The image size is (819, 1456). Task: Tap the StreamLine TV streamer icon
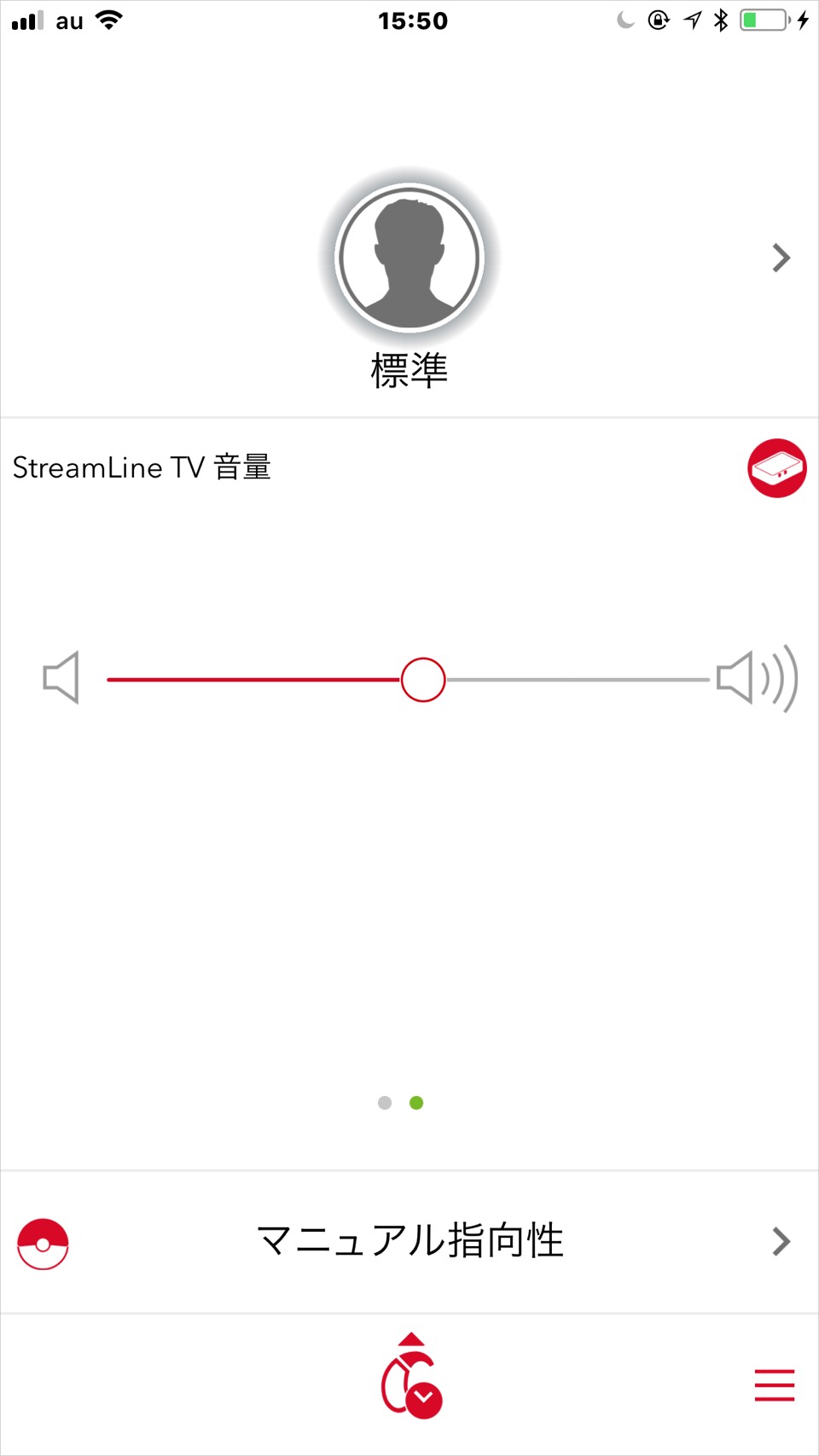[776, 468]
